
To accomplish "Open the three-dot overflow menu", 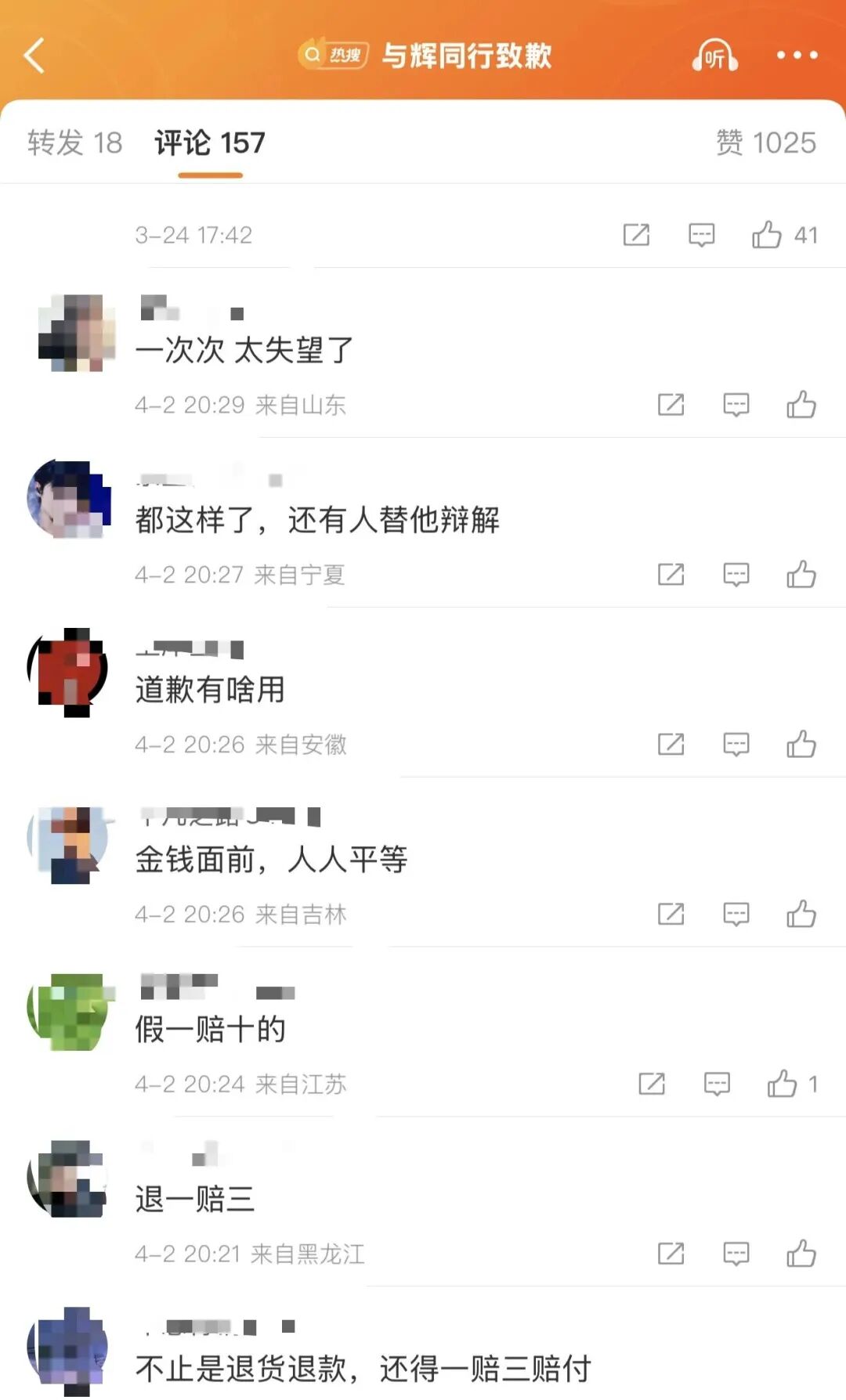I will [797, 56].
